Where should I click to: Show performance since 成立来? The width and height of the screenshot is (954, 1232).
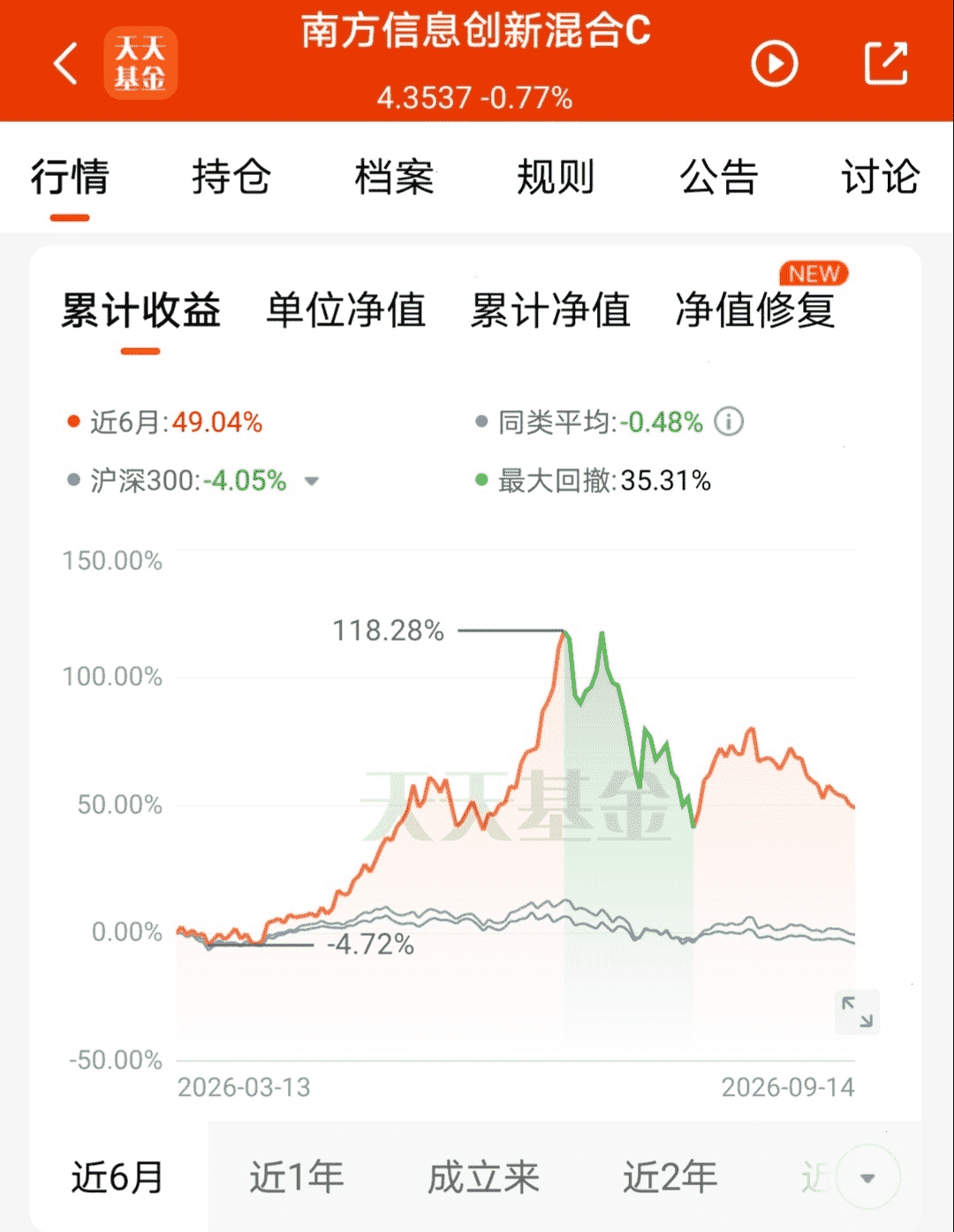coord(483,1177)
